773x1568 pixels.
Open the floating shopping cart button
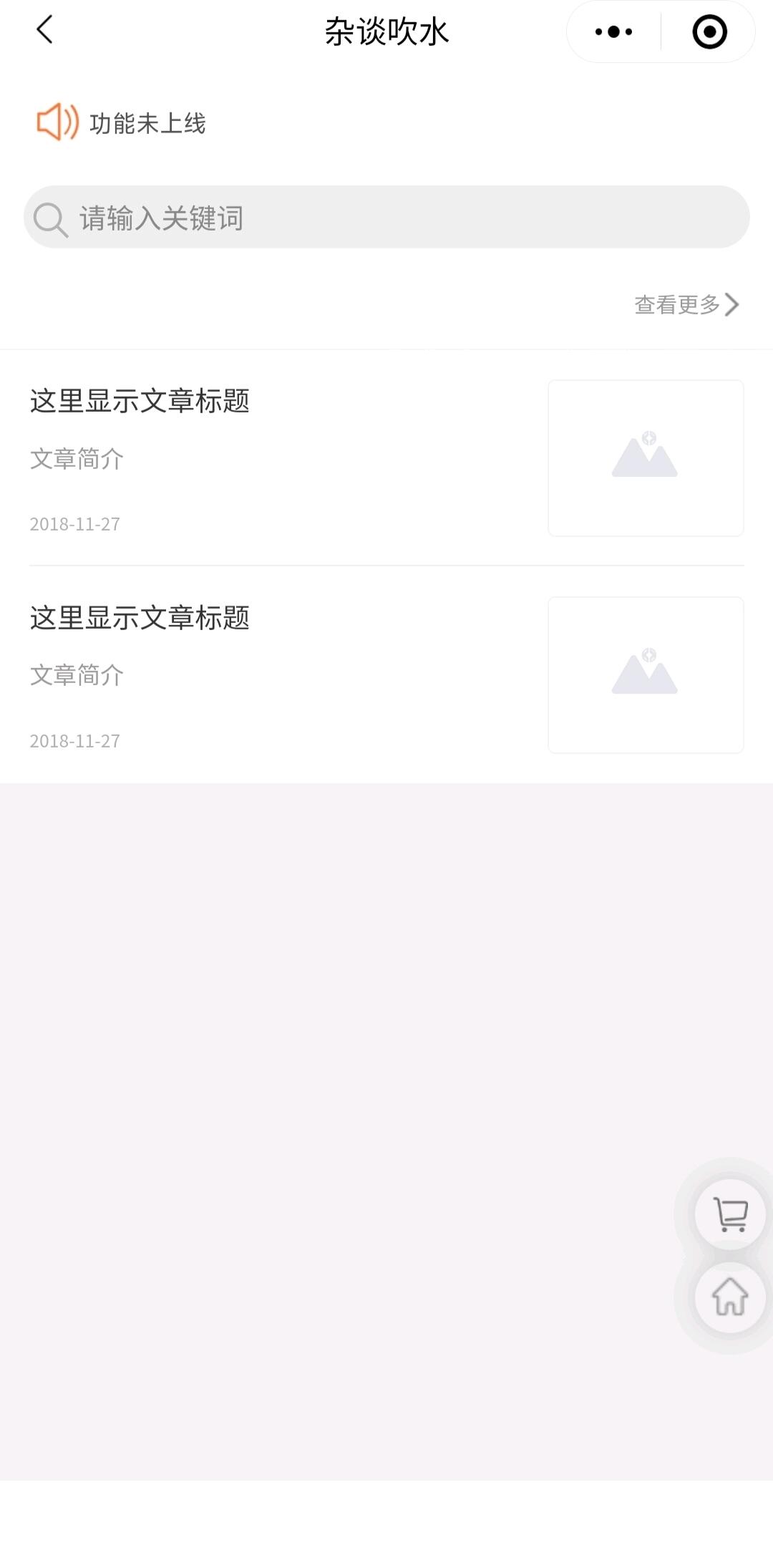click(x=730, y=1214)
